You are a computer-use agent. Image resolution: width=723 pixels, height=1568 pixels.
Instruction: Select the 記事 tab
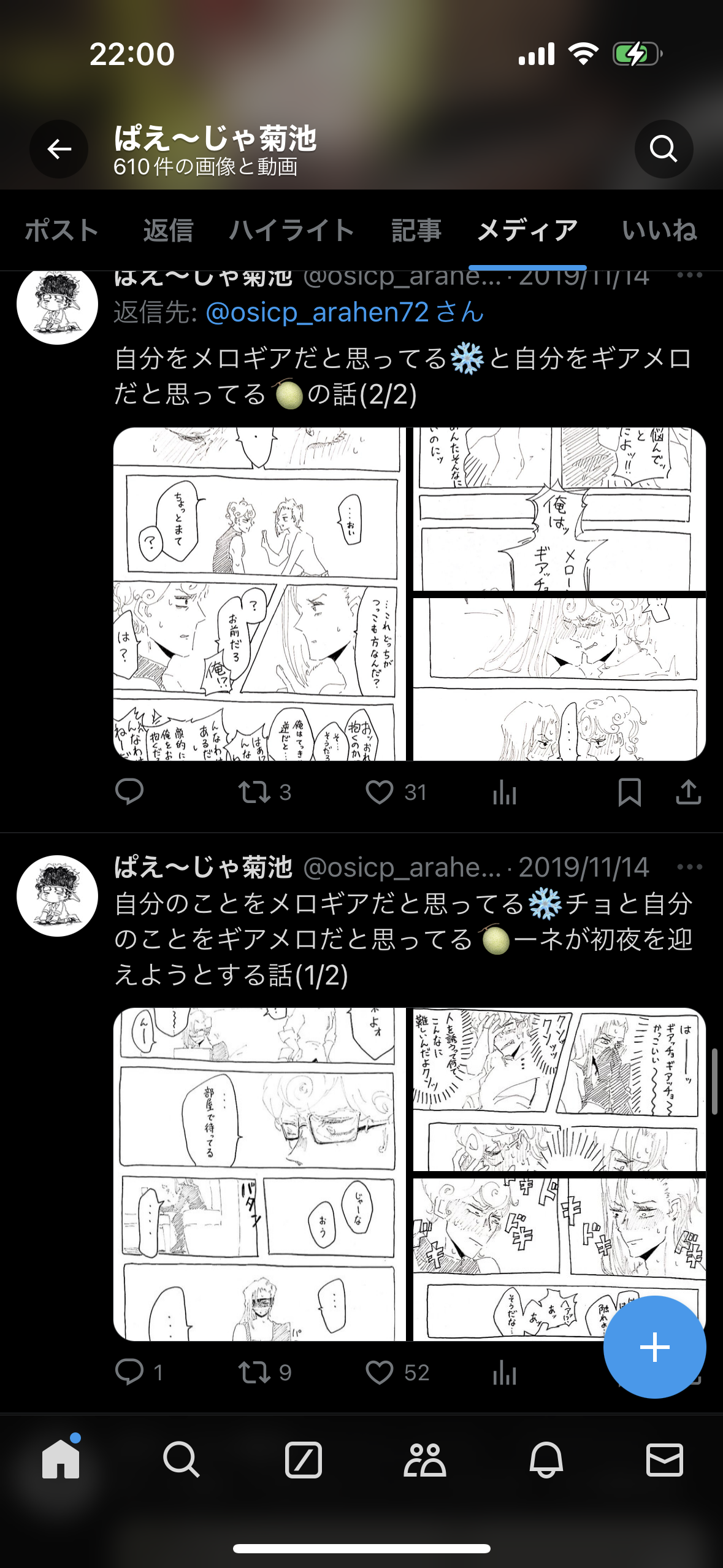[416, 231]
